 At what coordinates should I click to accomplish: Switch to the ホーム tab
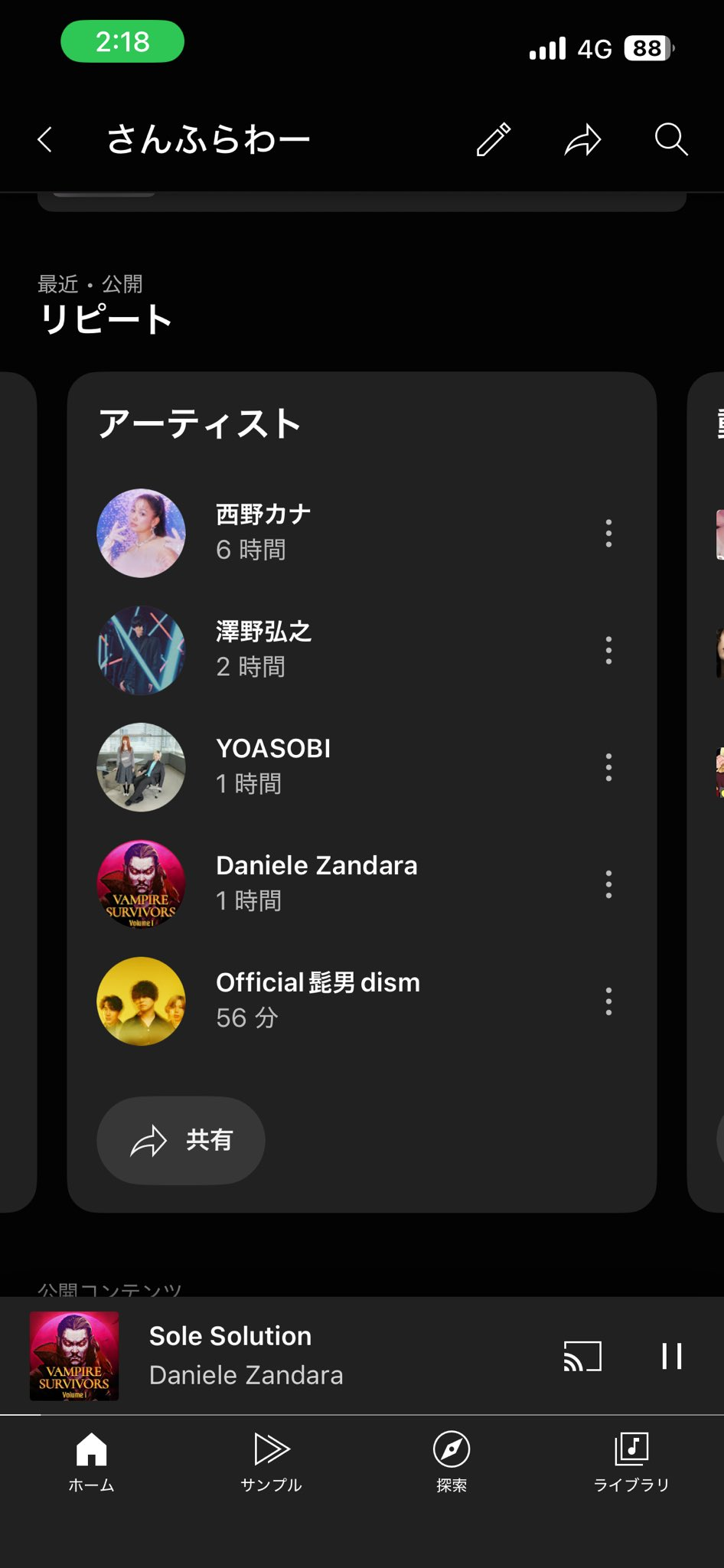click(91, 1462)
